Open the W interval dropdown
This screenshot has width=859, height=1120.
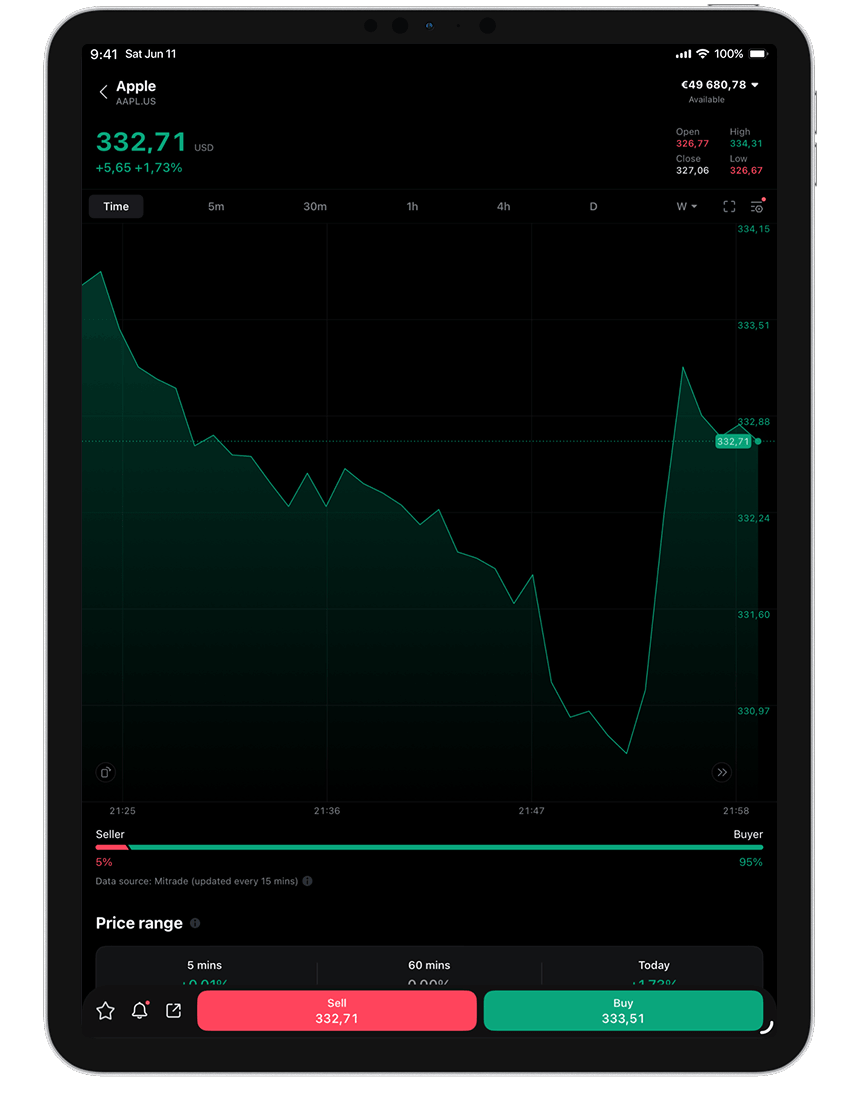686,206
